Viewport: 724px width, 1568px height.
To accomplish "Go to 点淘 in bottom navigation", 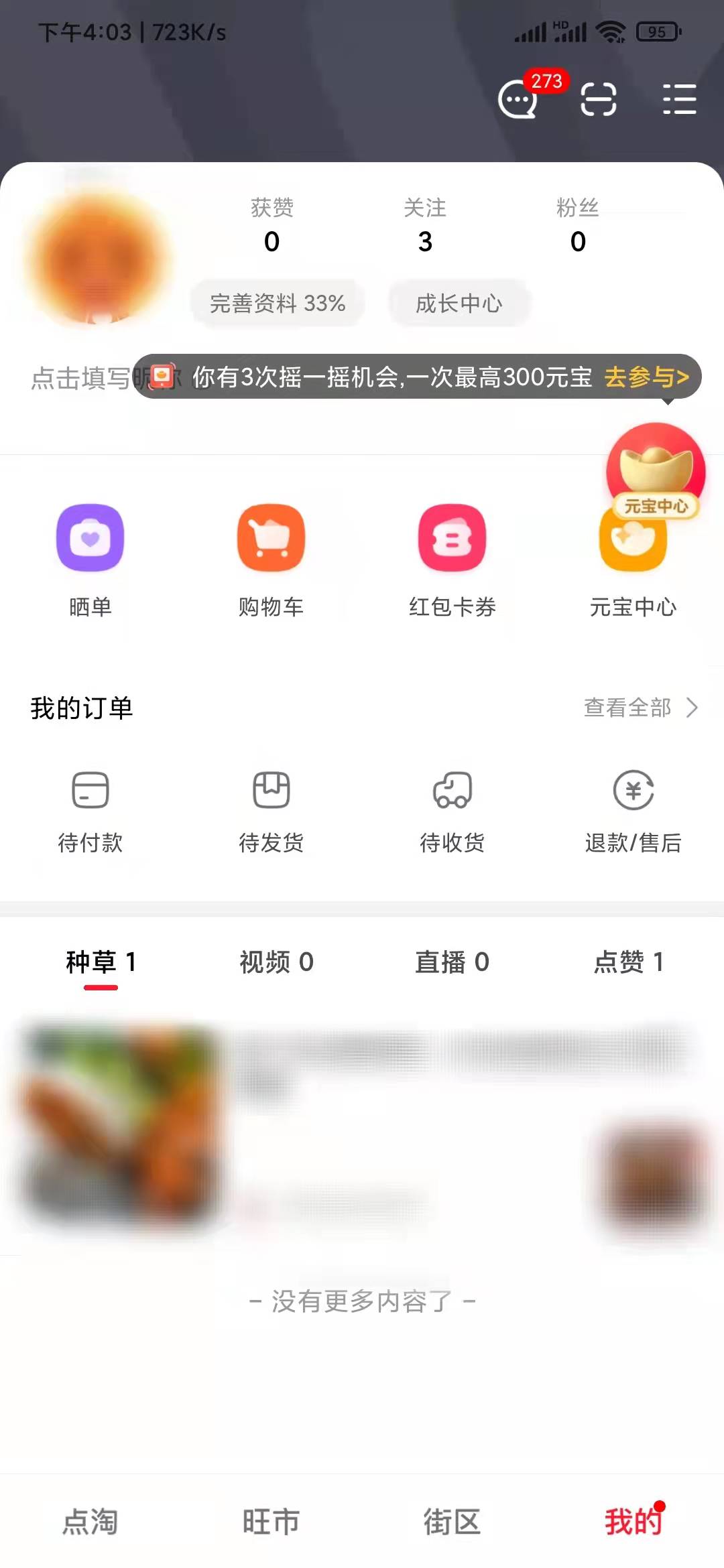I will [90, 1522].
